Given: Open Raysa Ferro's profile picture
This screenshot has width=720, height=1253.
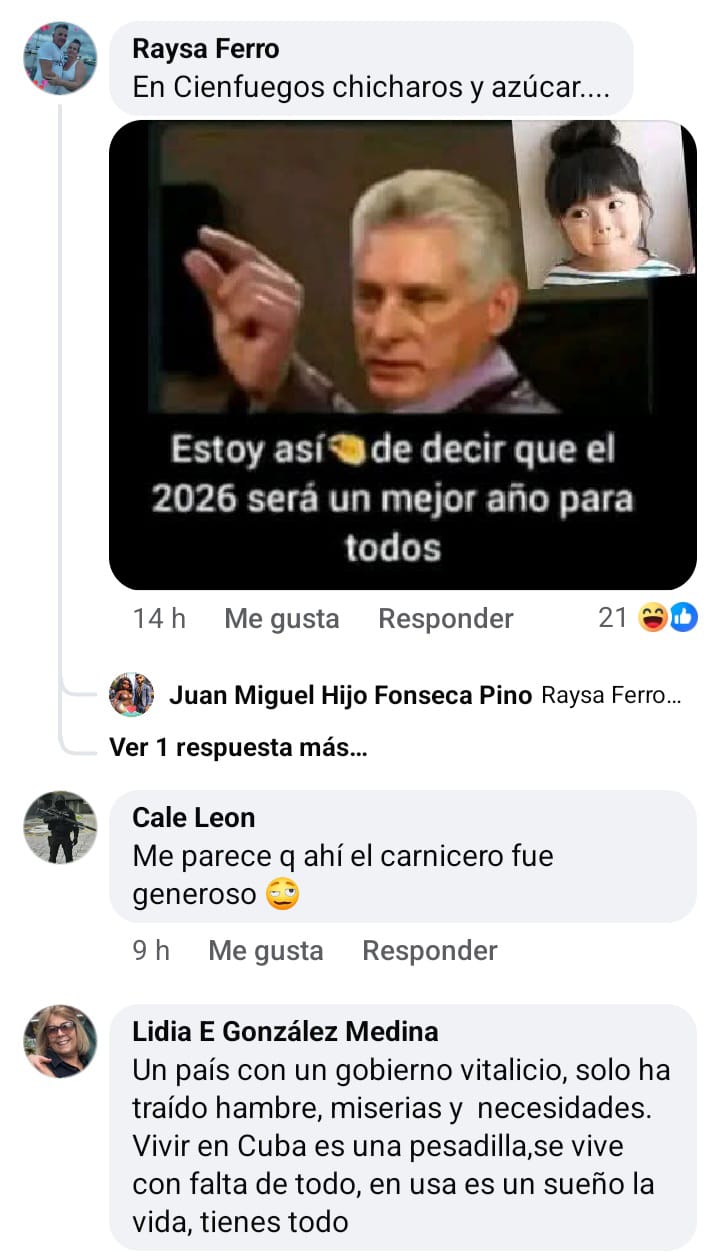Looking at the screenshot, I should 60,58.
